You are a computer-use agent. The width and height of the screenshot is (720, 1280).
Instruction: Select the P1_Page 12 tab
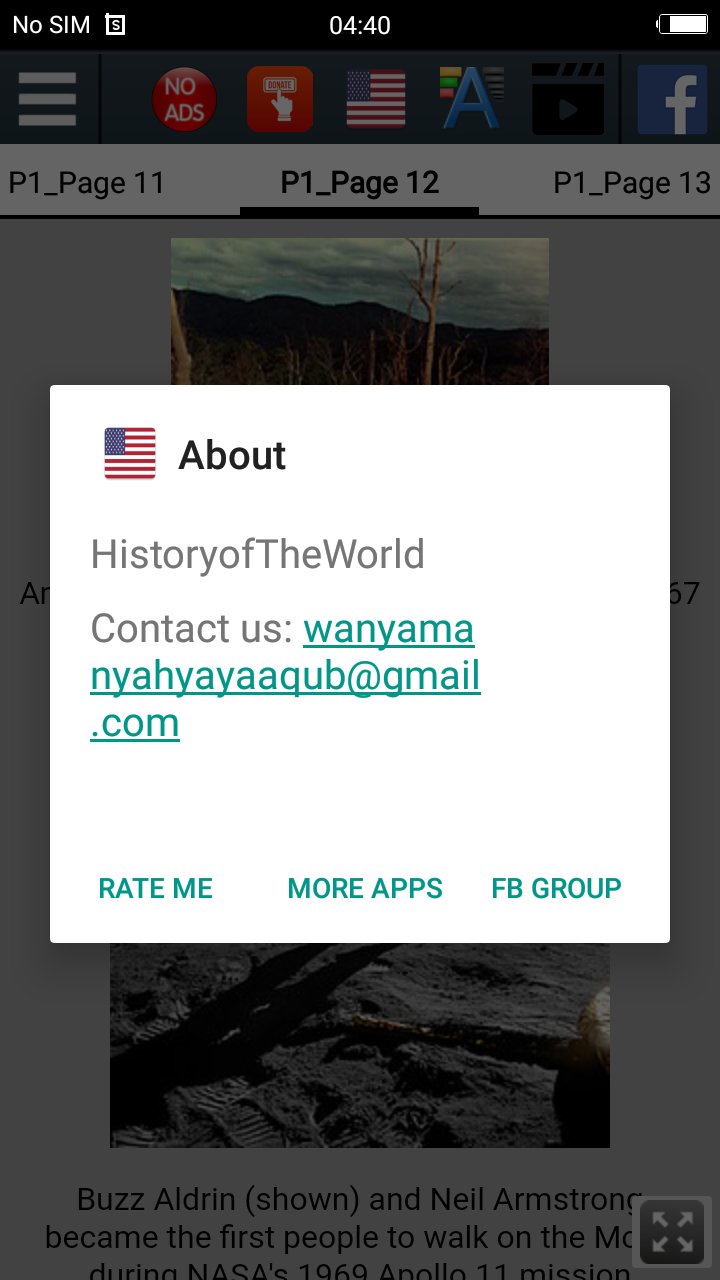[360, 183]
